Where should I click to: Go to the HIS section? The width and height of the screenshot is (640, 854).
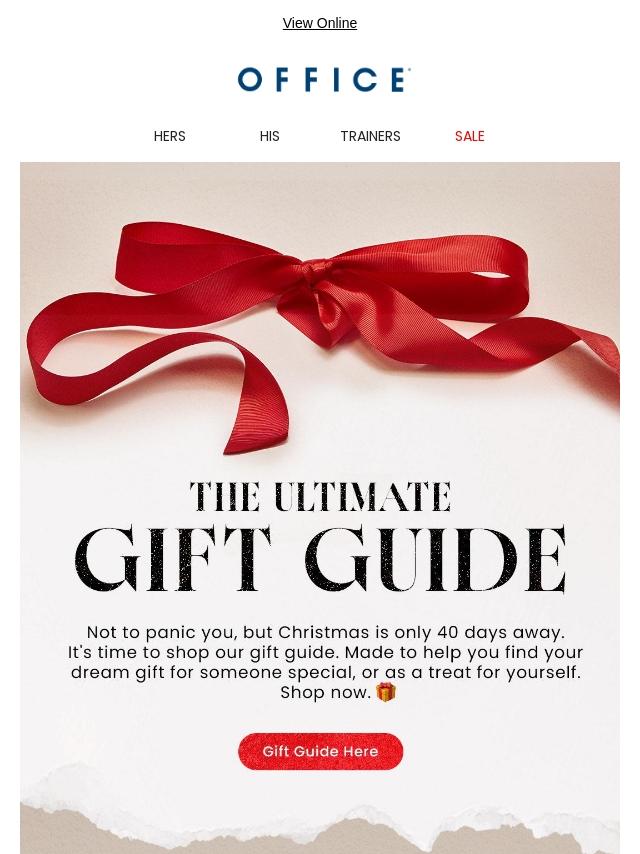pyautogui.click(x=270, y=136)
